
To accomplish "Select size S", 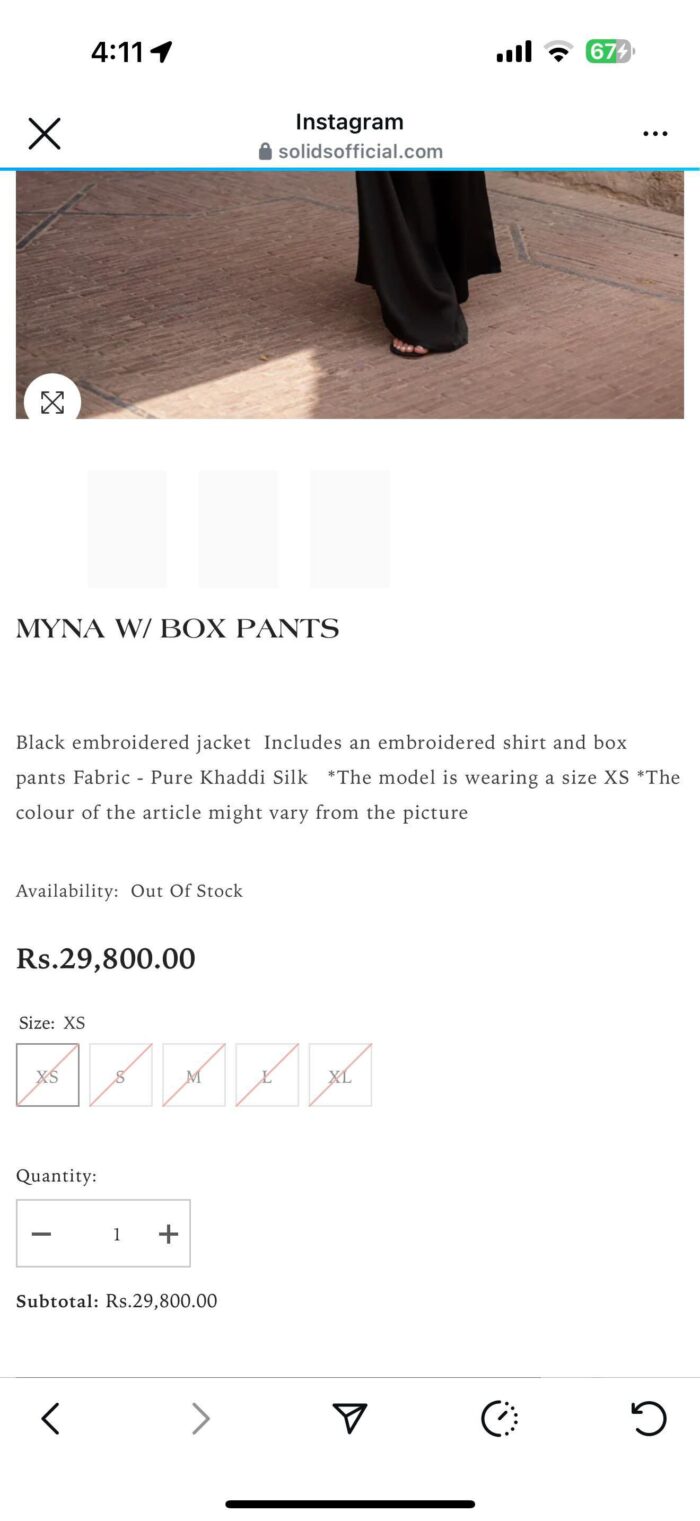I will (121, 1075).
